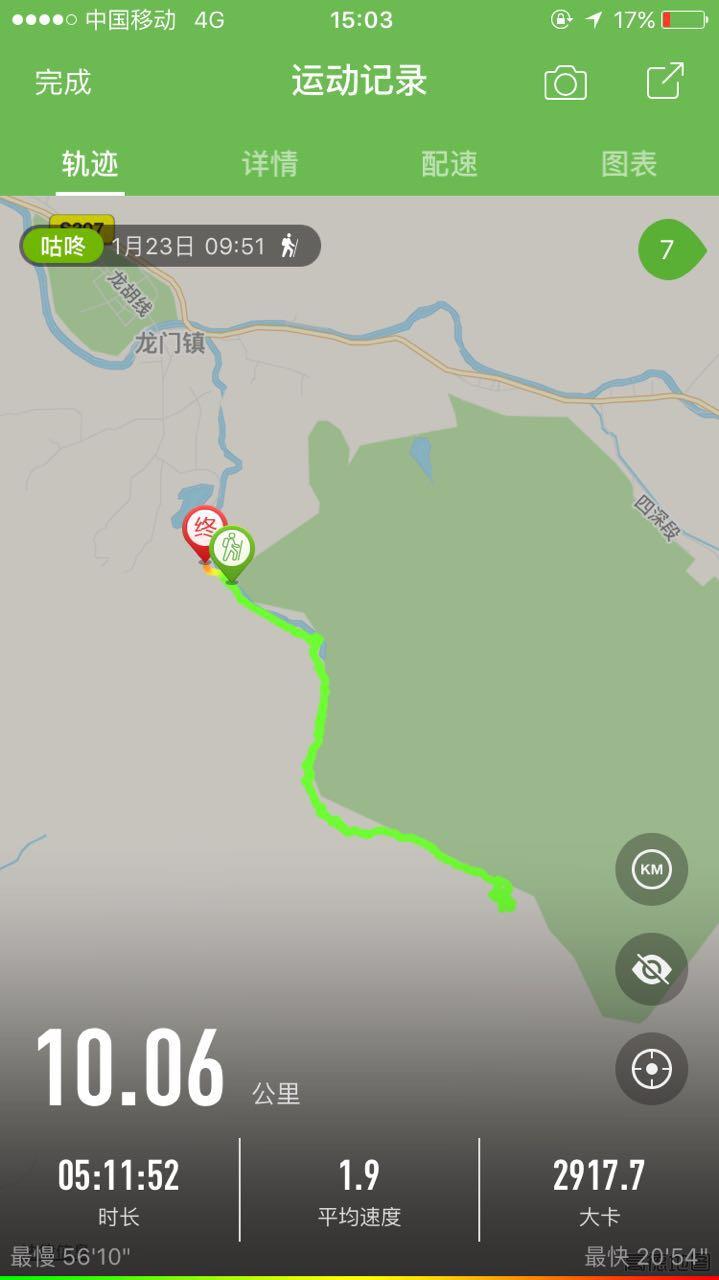Open the camera icon
Screen dimensions: 719x1280
click(x=565, y=82)
